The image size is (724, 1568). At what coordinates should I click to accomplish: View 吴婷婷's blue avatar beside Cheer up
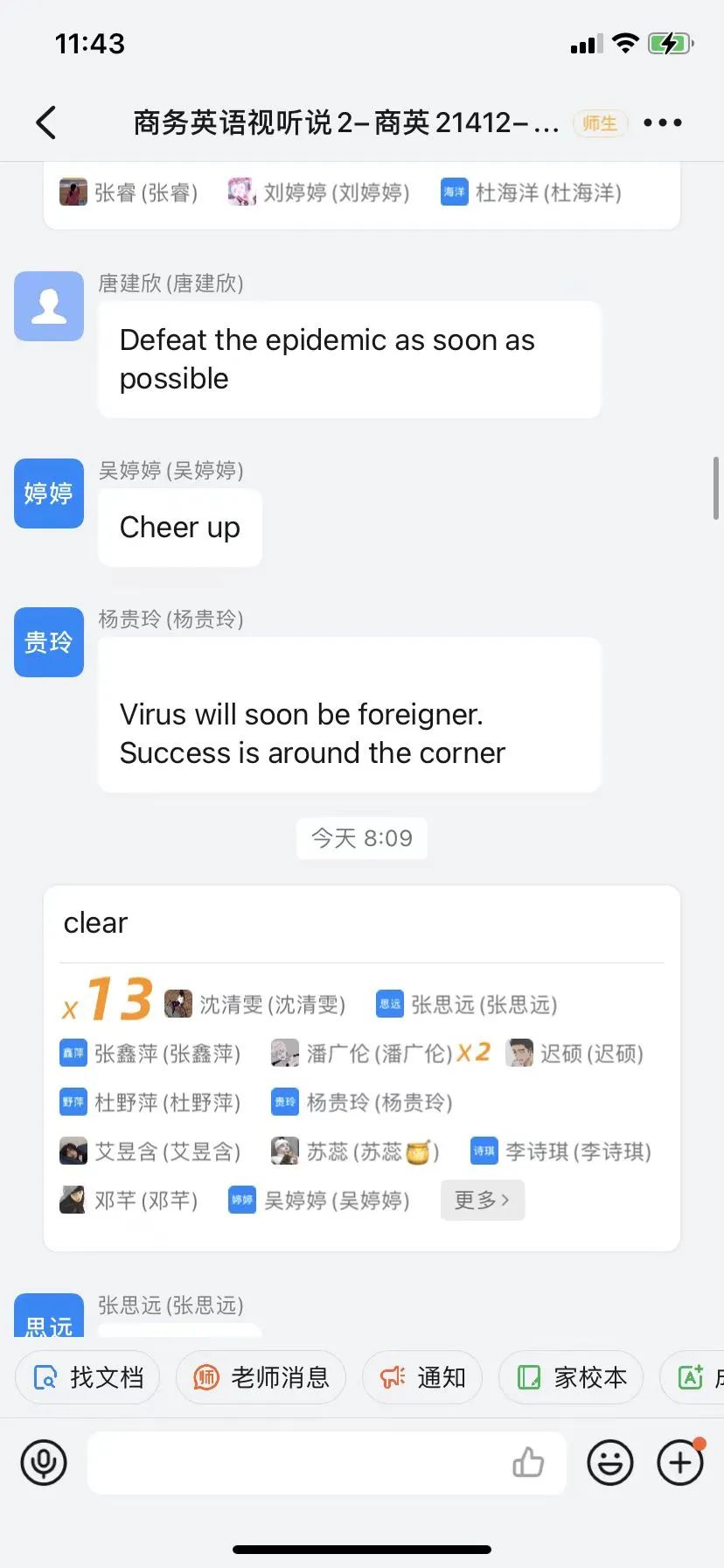coord(49,493)
